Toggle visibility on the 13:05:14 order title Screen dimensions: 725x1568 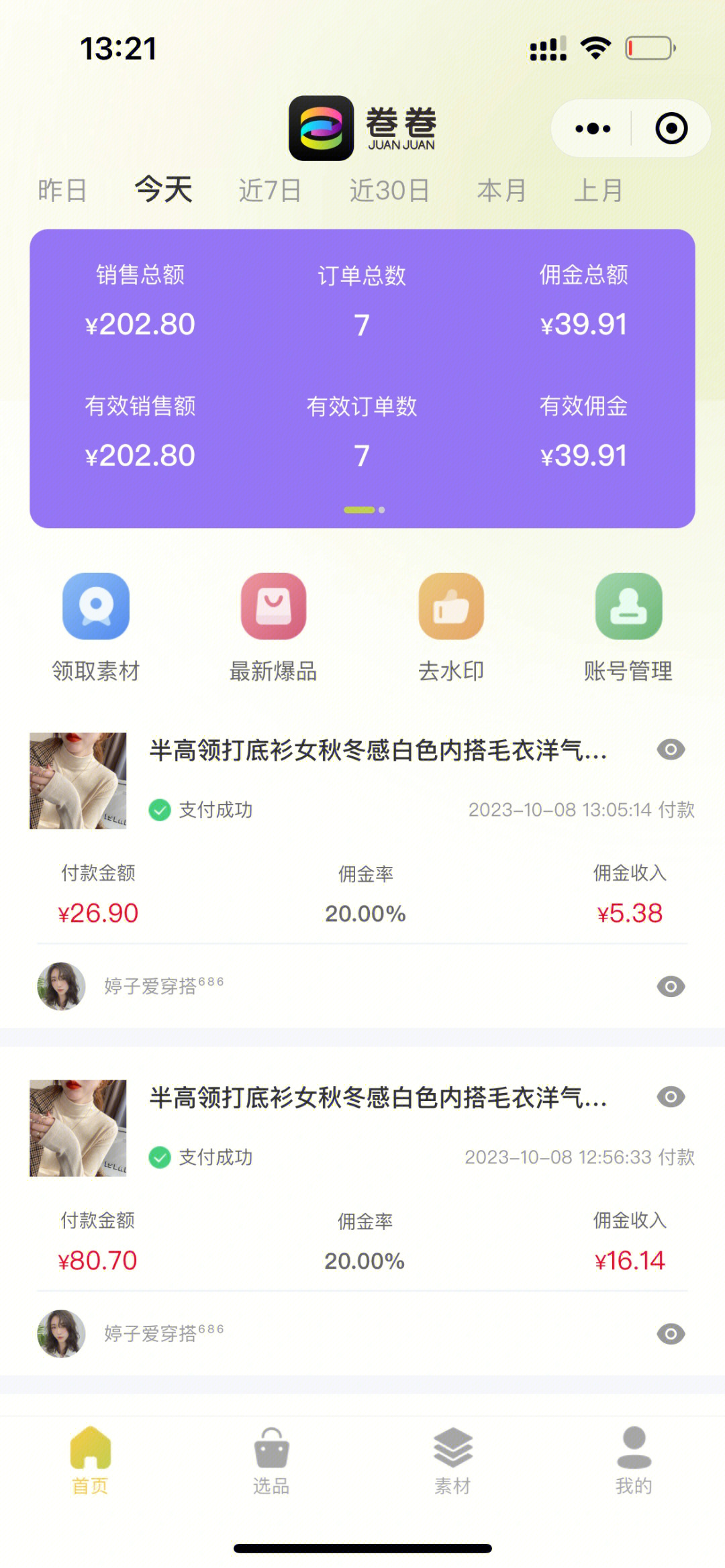(x=671, y=749)
